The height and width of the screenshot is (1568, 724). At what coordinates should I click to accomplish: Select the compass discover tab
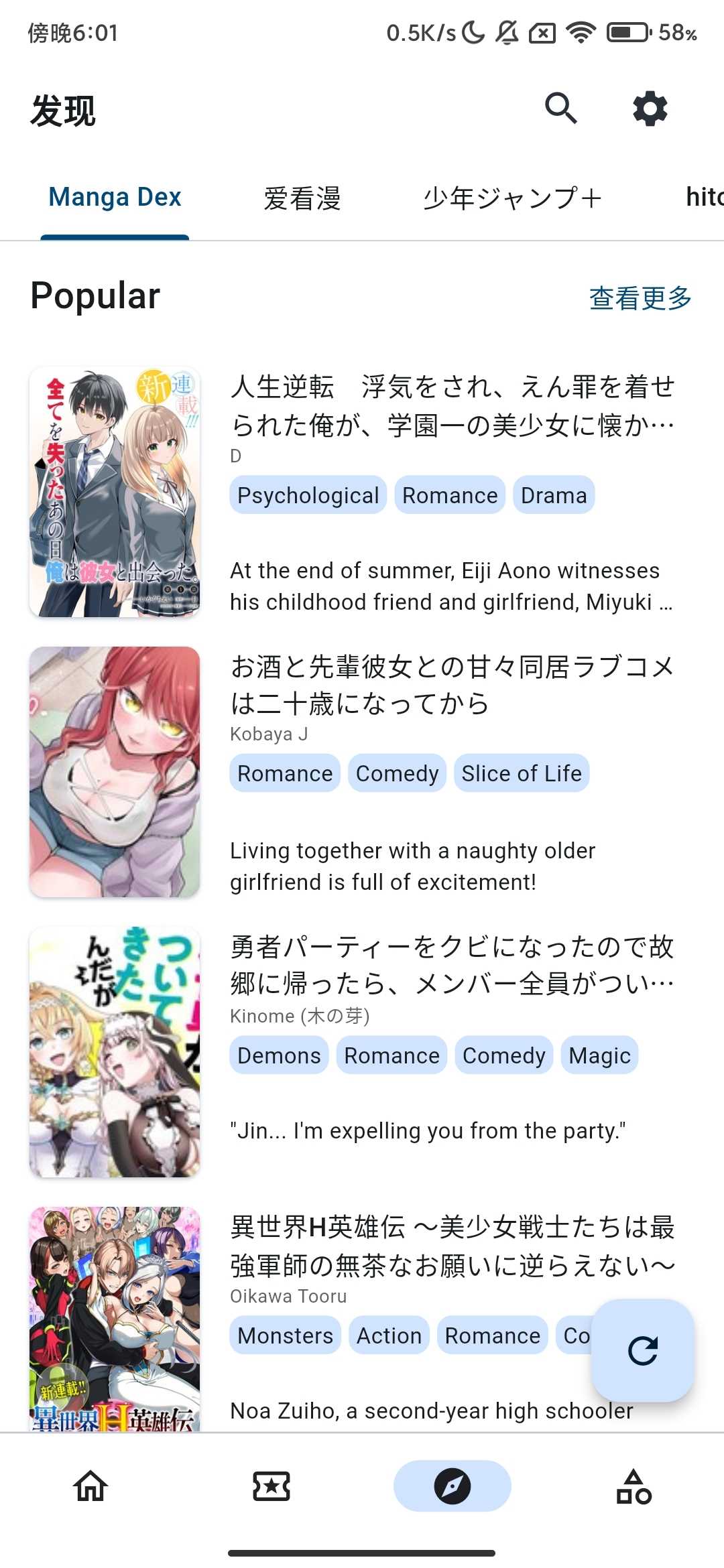[x=452, y=1486]
